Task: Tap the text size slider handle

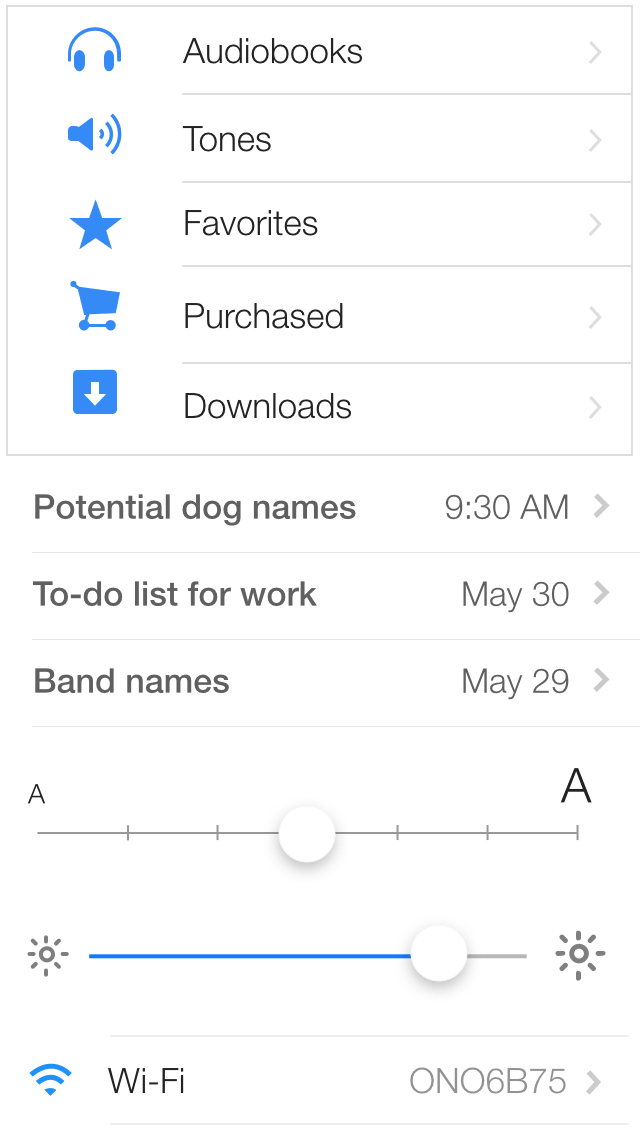Action: coord(307,834)
